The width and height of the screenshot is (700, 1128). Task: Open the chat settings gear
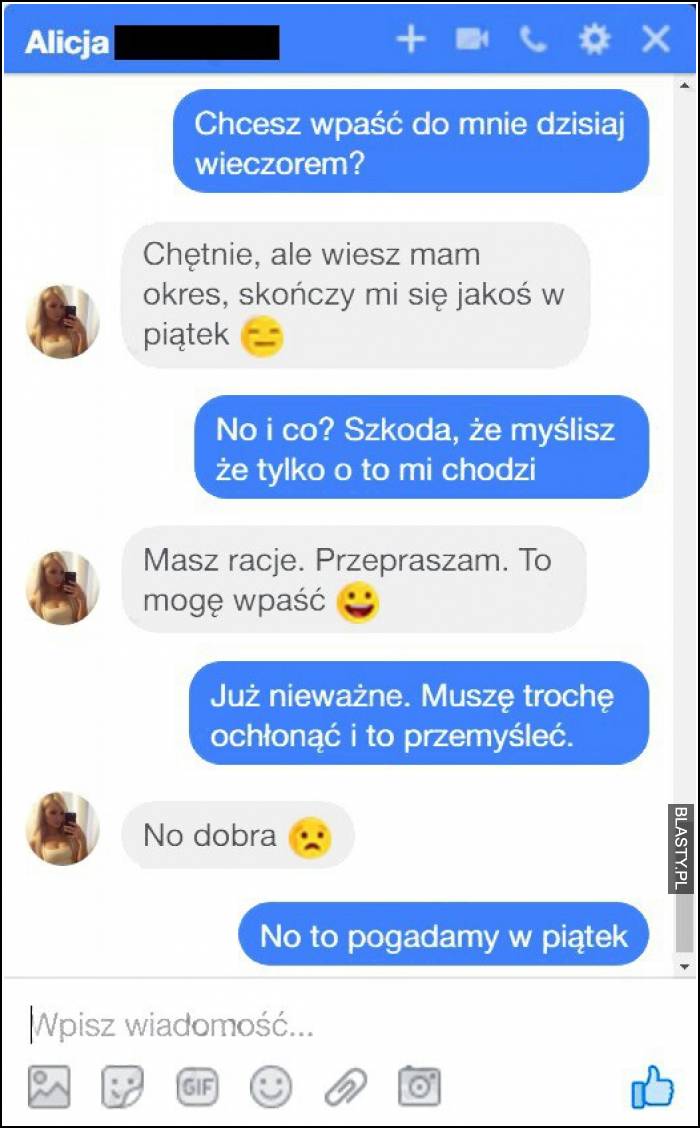594,40
